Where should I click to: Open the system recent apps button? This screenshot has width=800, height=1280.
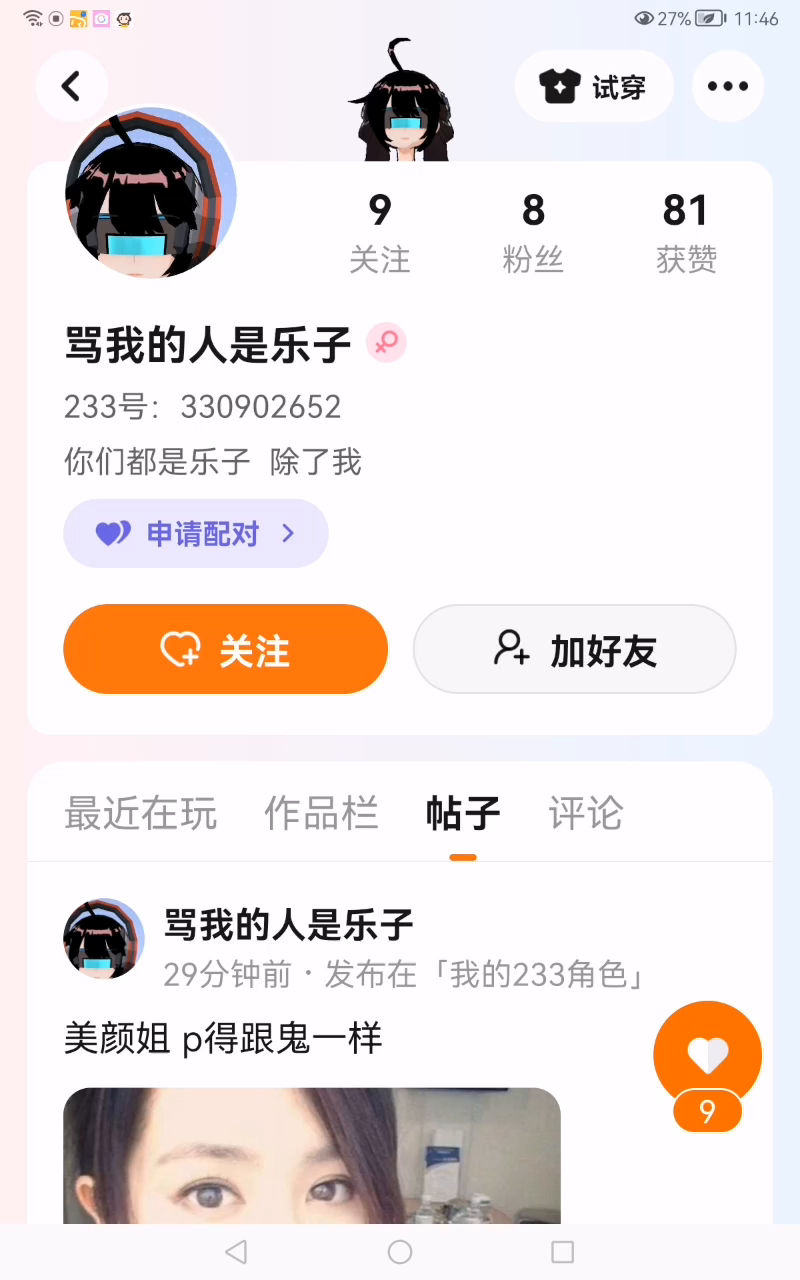(563, 1251)
